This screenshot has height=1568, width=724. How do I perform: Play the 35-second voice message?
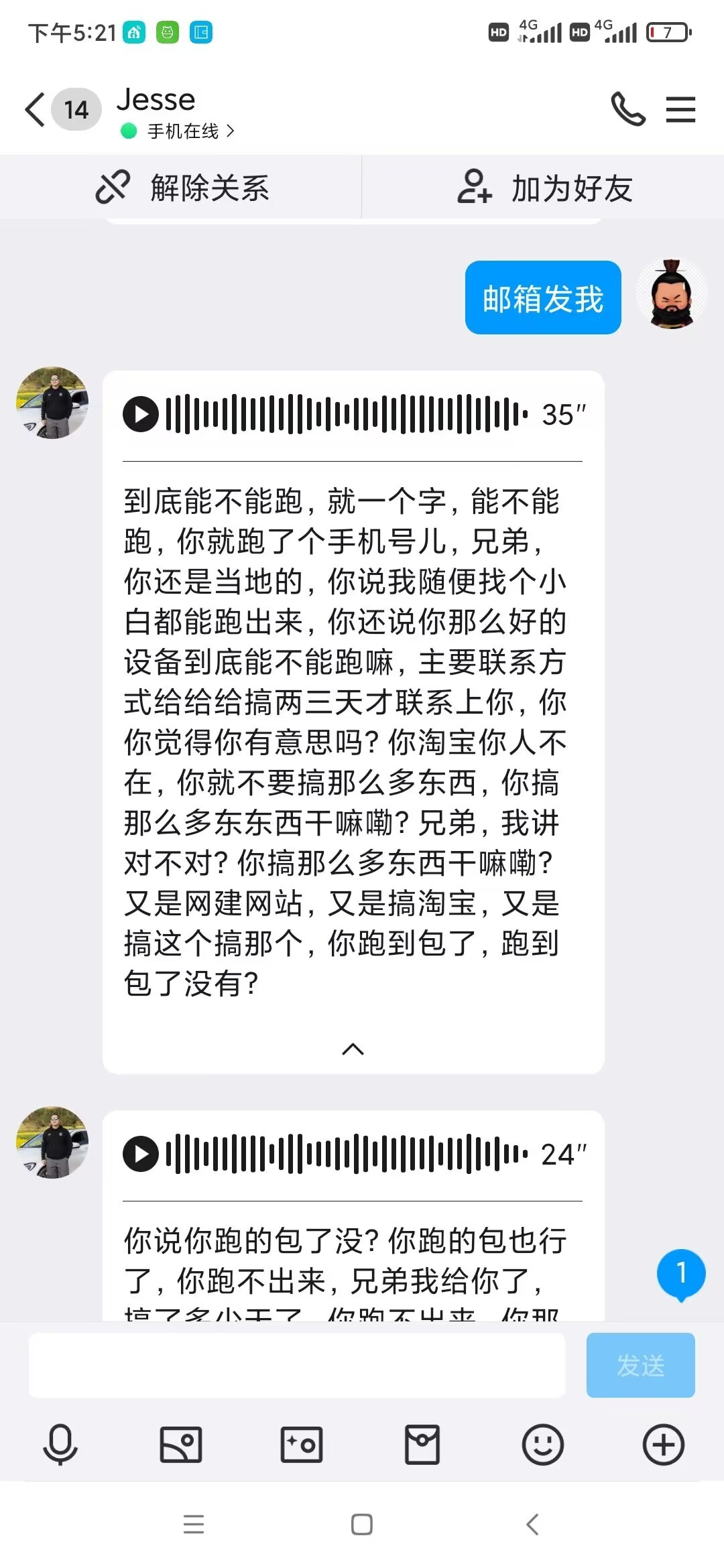coord(141,414)
